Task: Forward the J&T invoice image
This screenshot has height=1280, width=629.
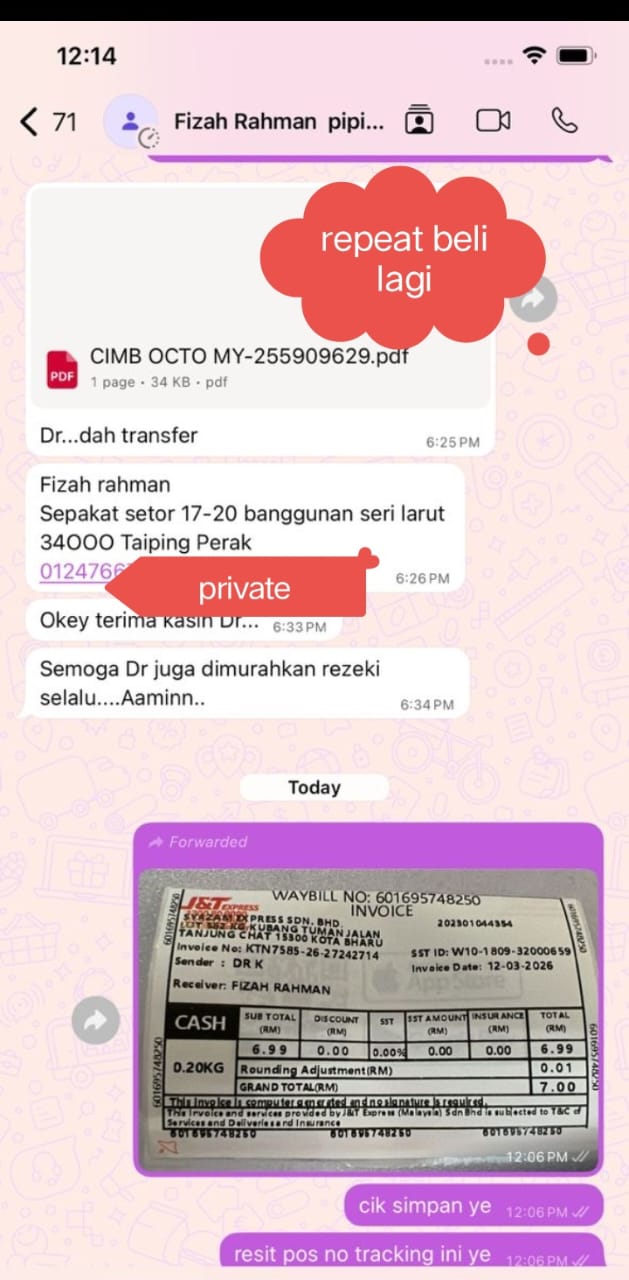Action: coord(96,1020)
